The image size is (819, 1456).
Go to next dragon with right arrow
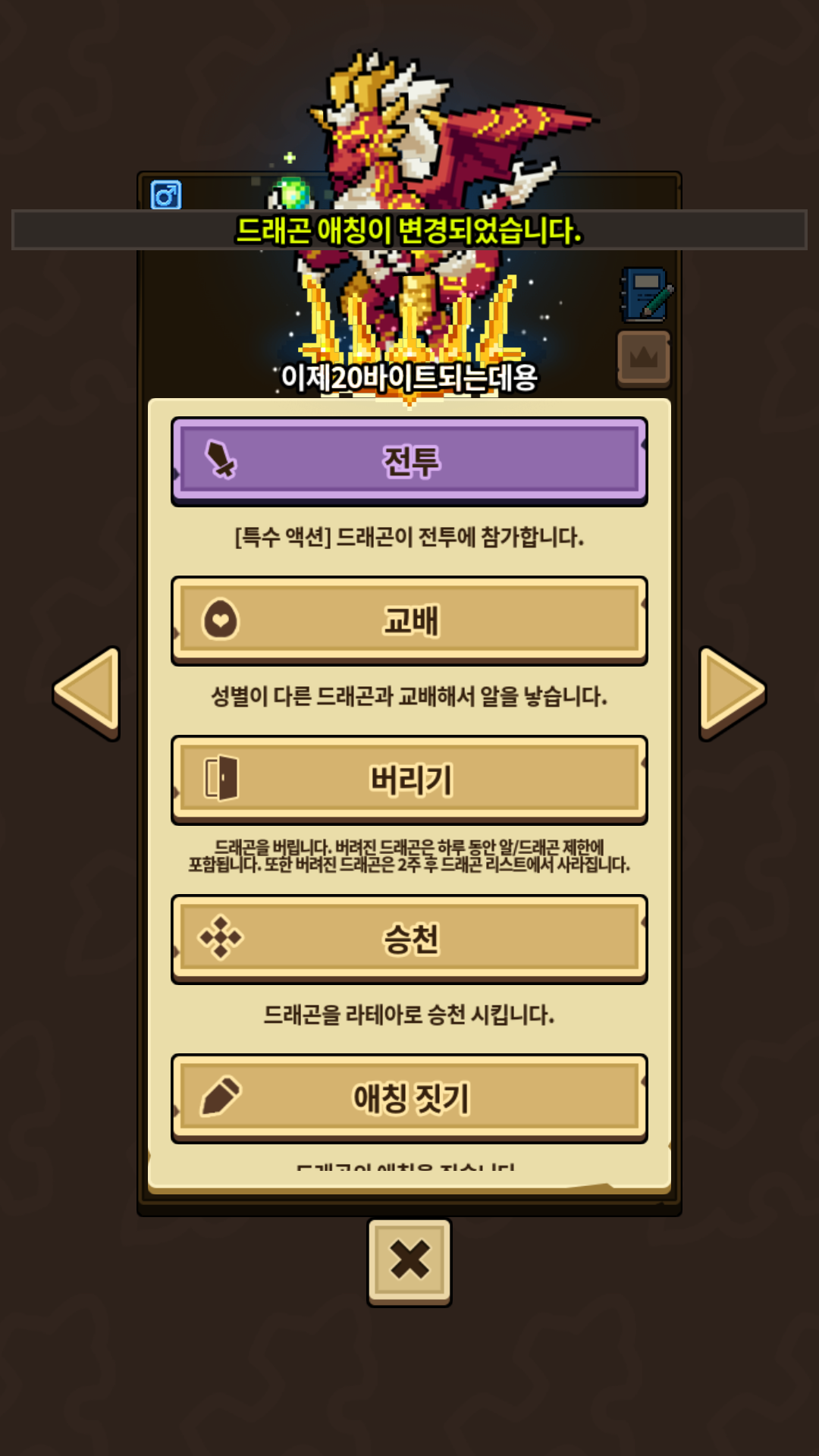[732, 692]
